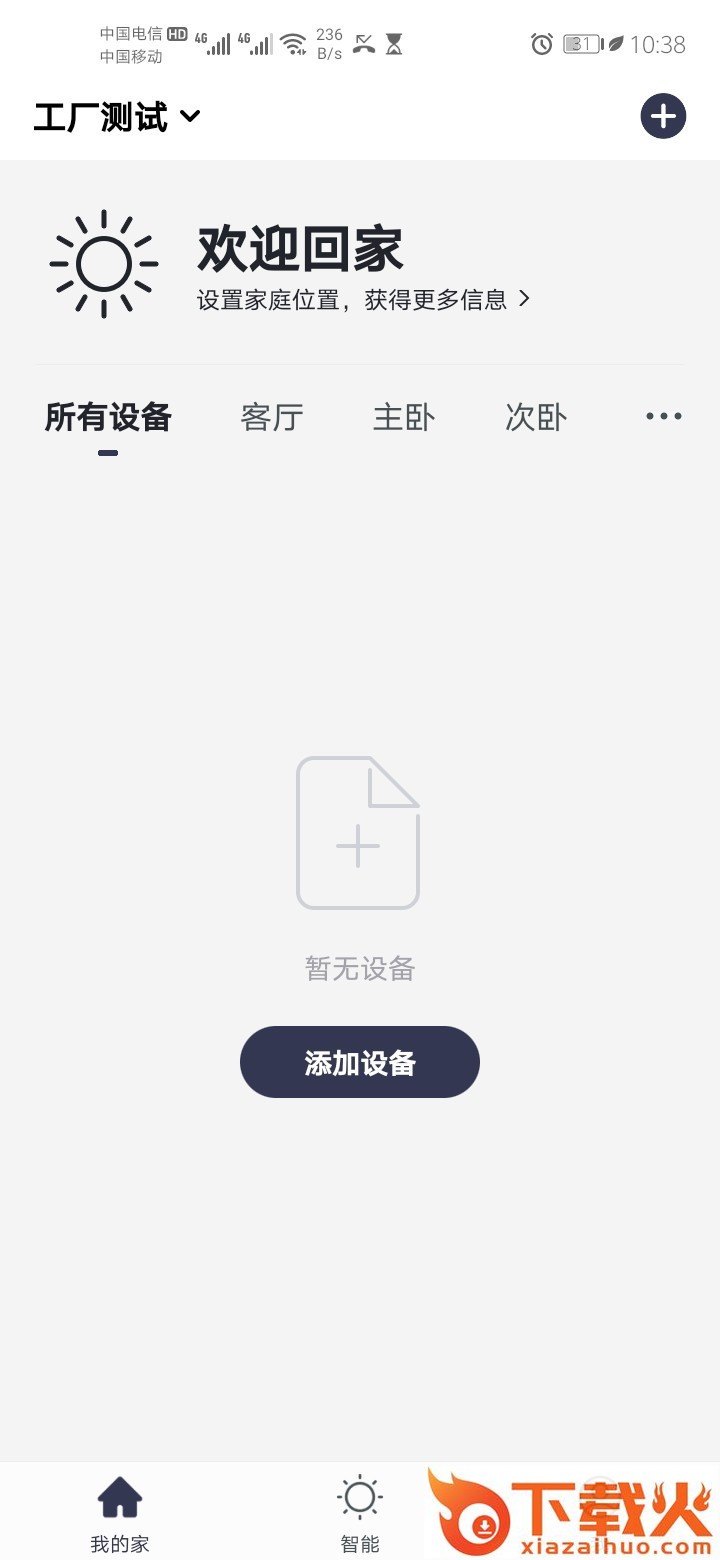720x1560 pixels.
Task: Open the 工厂测试 home dropdown
Action: point(117,117)
